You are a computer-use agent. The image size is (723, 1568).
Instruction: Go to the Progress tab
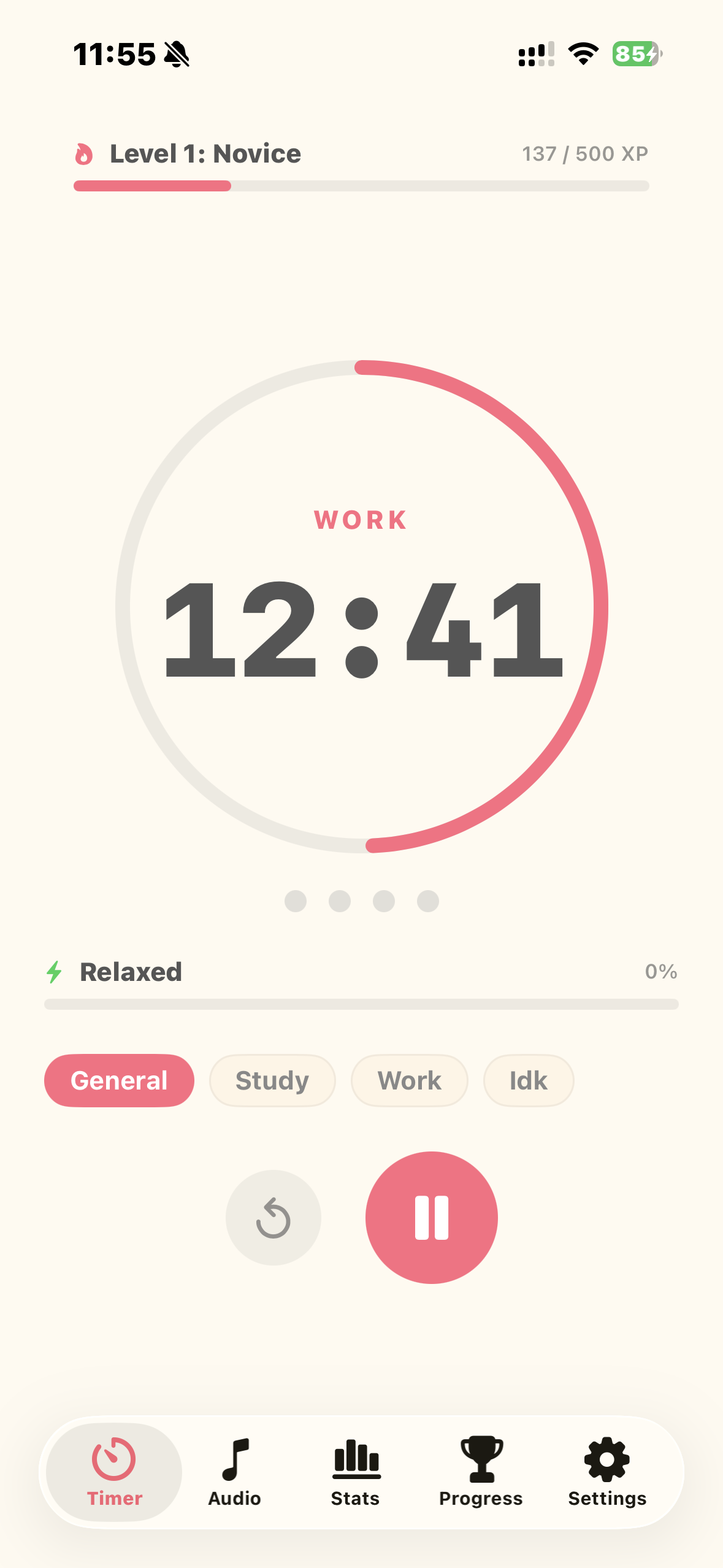[481, 1471]
